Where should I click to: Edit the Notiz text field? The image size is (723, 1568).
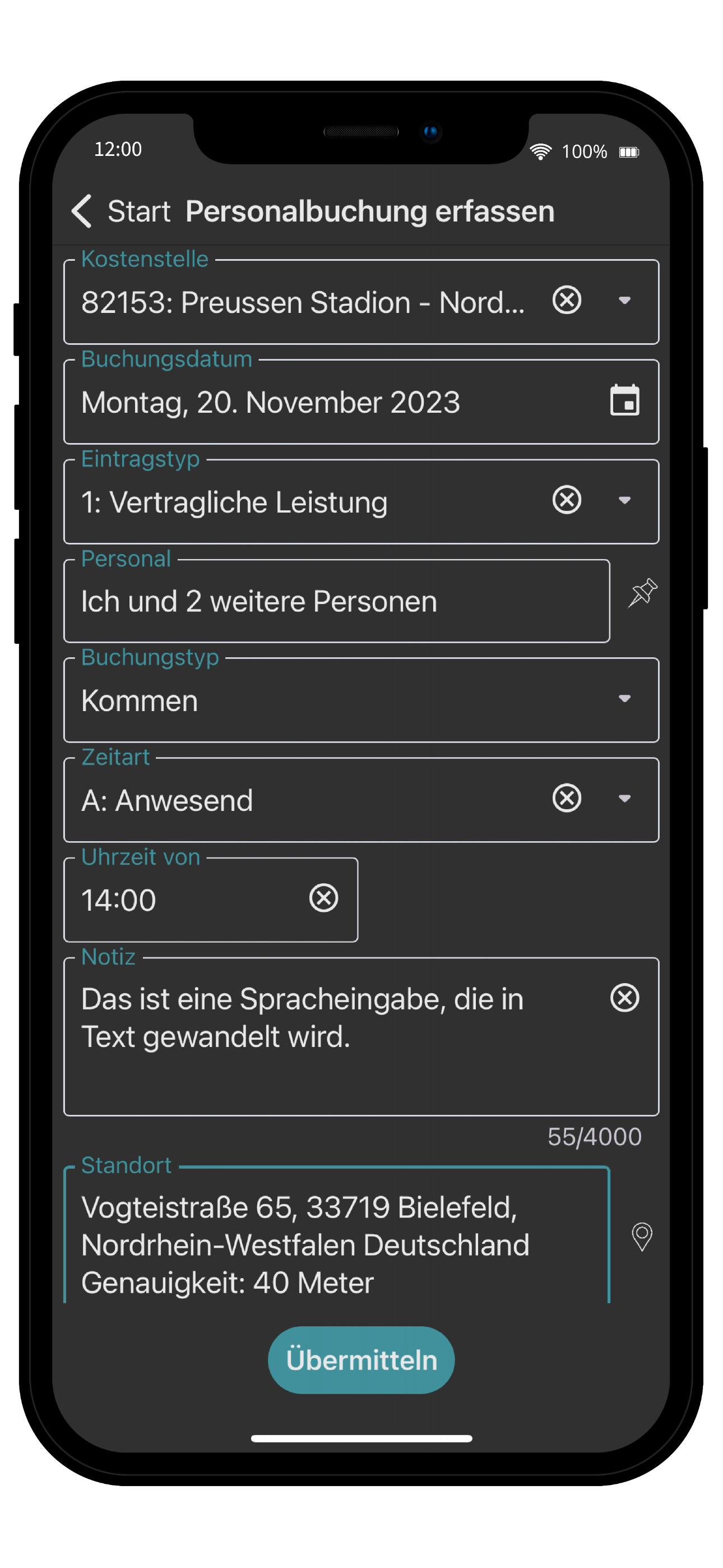[x=335, y=1035]
